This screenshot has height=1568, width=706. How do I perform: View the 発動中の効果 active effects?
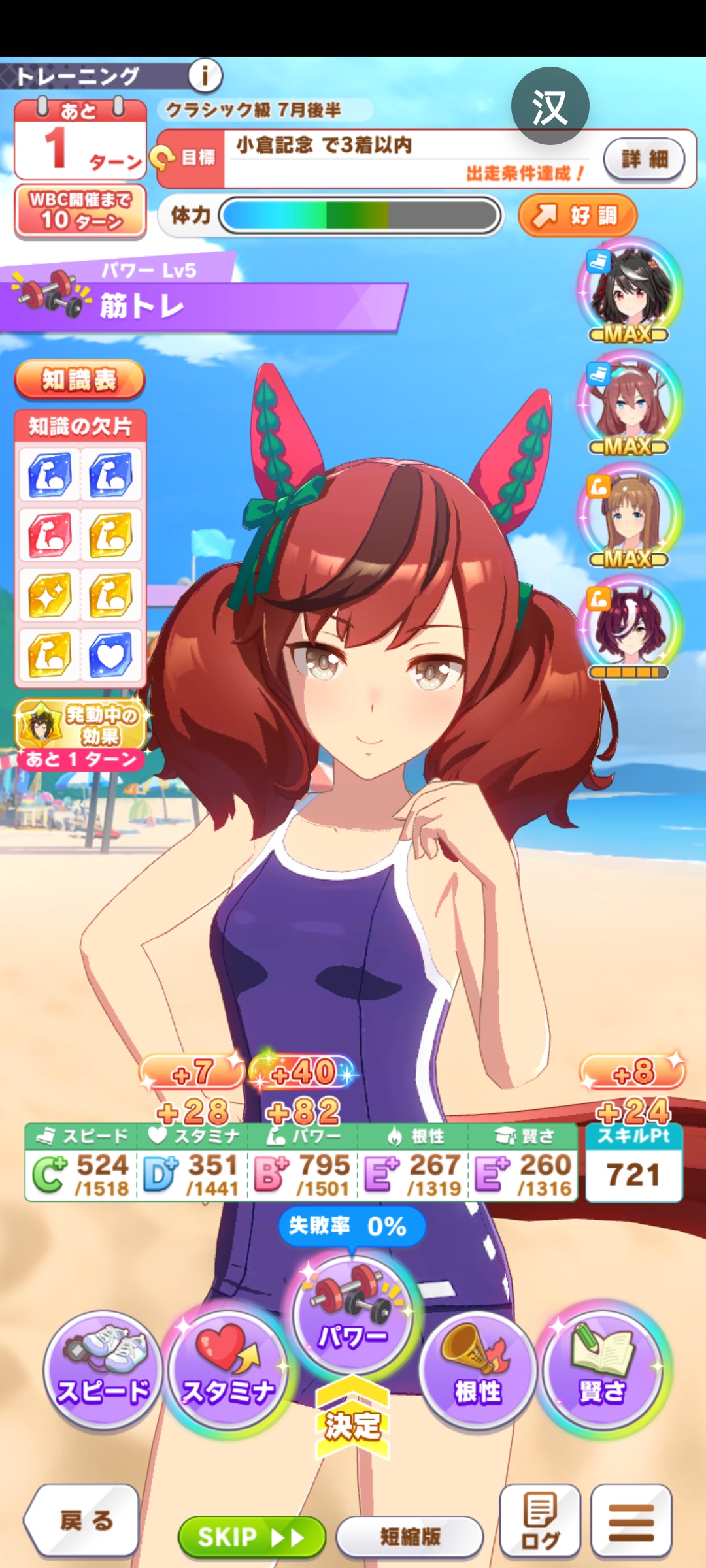click(x=80, y=725)
